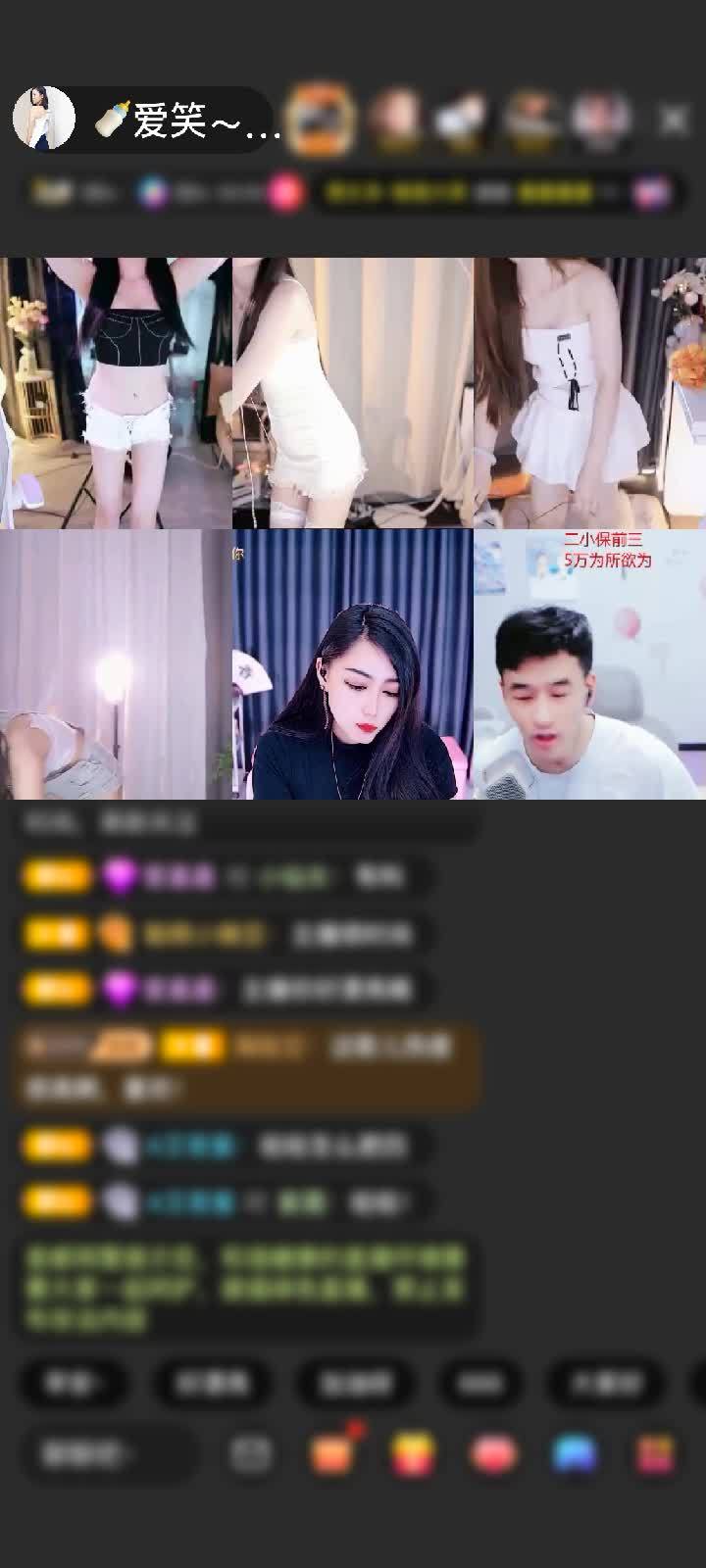Open the stream tile with the man in white
The width and height of the screenshot is (706, 1568).
click(x=589, y=666)
